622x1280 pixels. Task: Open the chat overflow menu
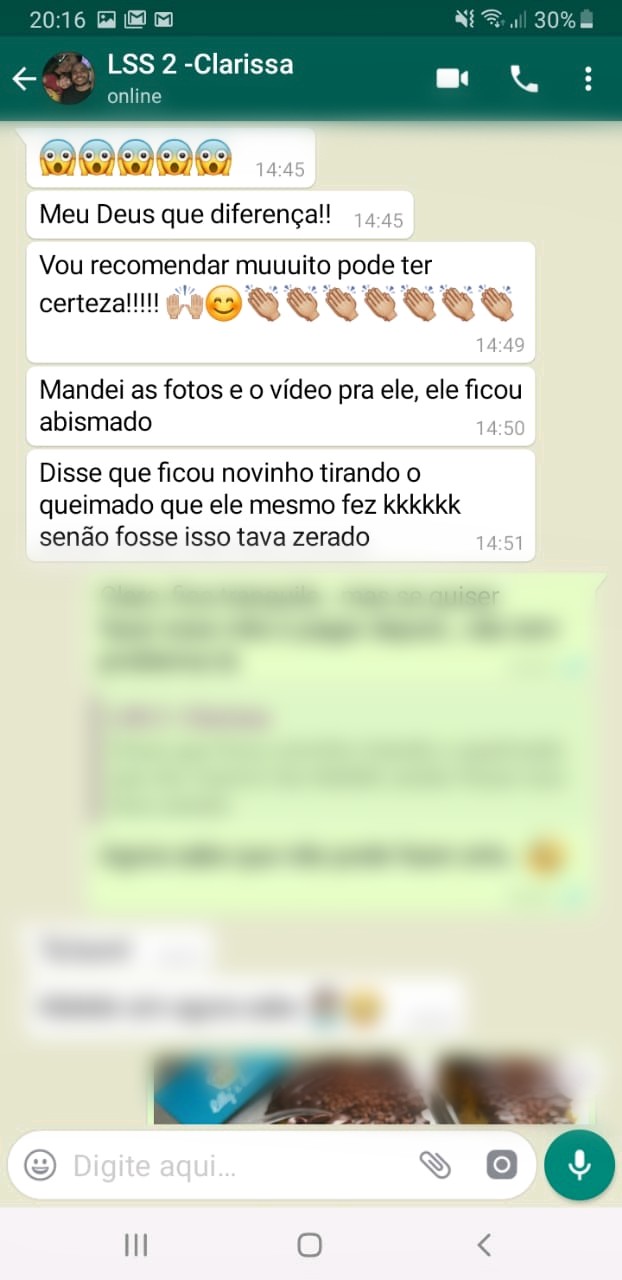tap(588, 78)
